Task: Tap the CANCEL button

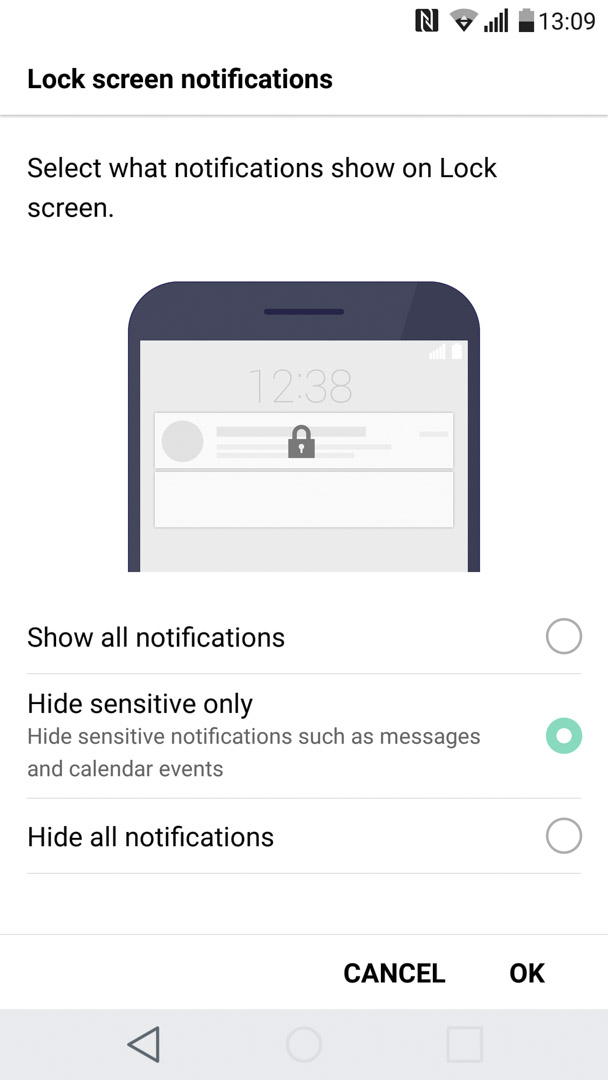Action: [394, 973]
